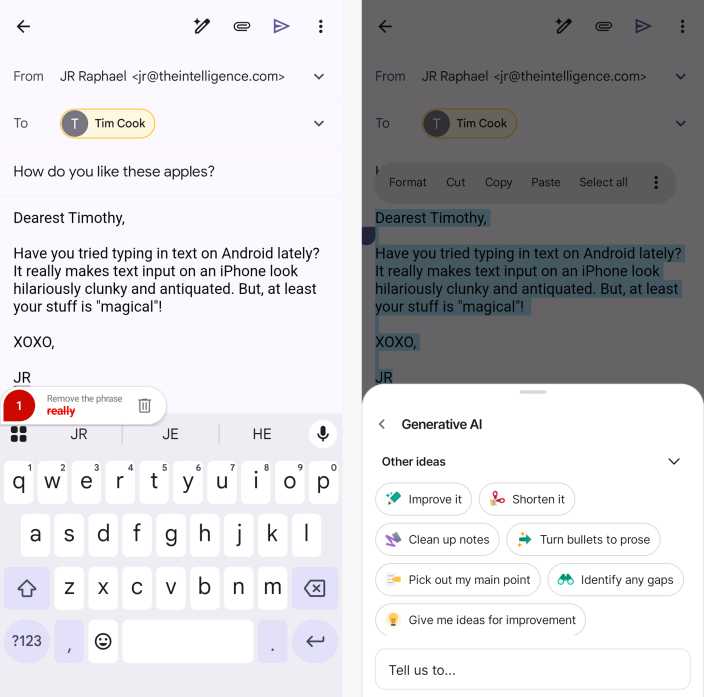
Task: Tap 'Pick out my main point'
Action: click(458, 579)
